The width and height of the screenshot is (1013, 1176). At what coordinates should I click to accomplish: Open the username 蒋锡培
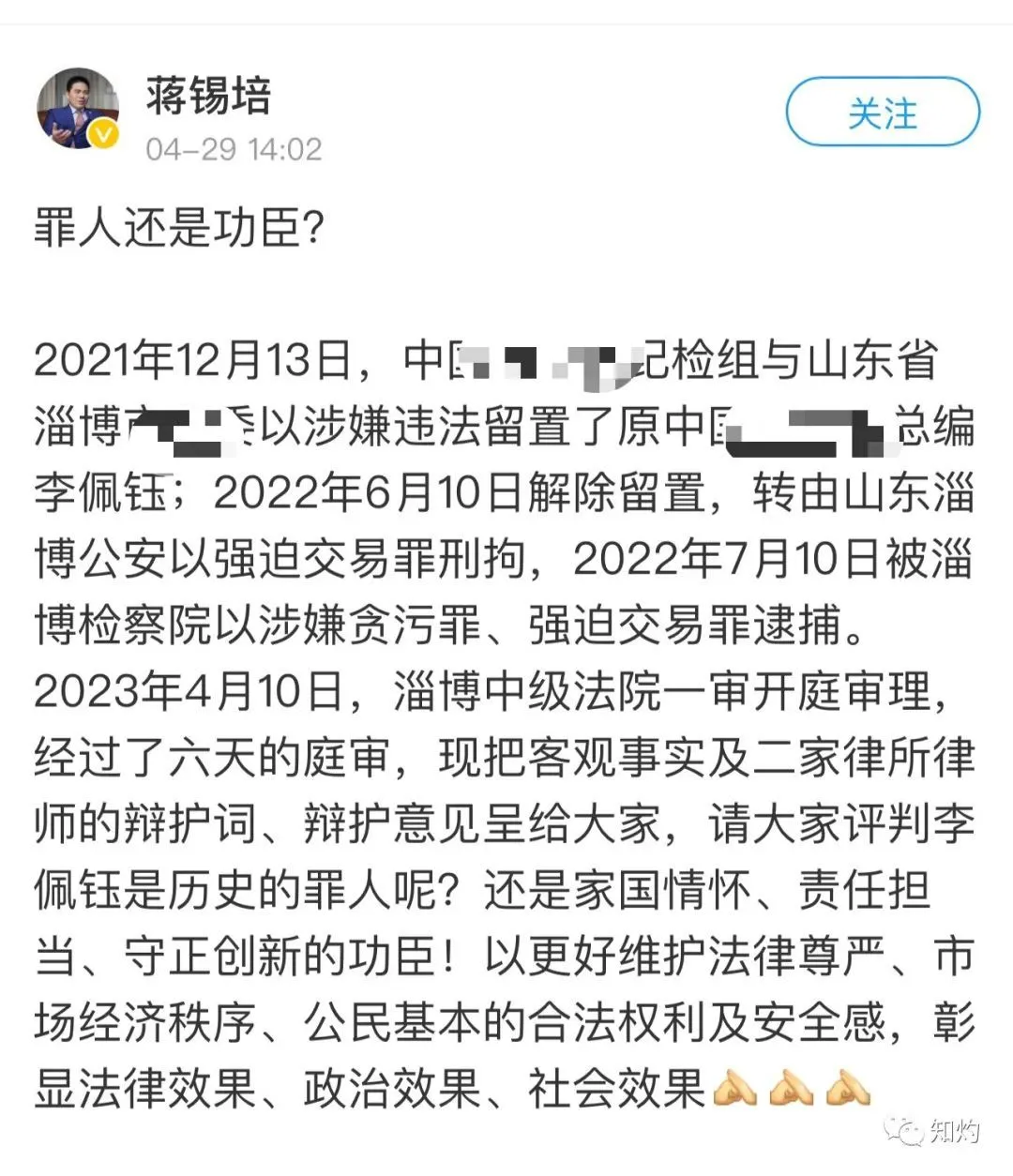click(x=208, y=97)
